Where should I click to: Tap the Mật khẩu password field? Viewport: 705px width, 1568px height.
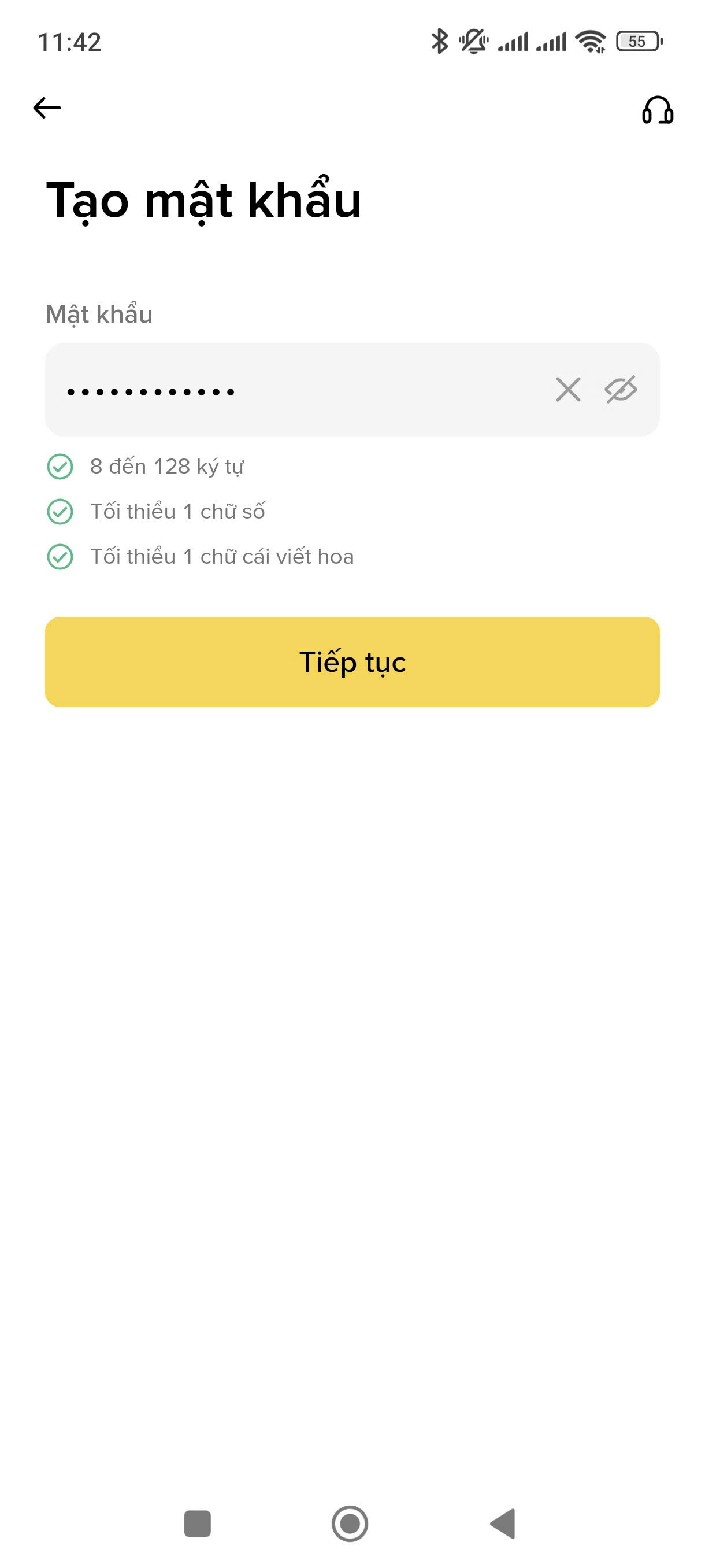point(292,390)
